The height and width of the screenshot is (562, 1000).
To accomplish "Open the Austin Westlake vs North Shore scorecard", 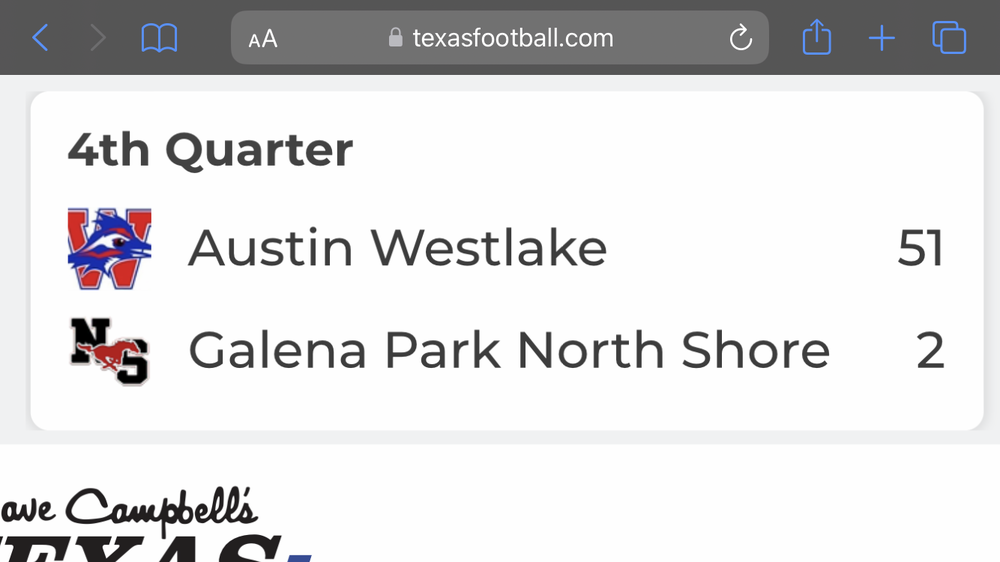I will click(x=507, y=262).
